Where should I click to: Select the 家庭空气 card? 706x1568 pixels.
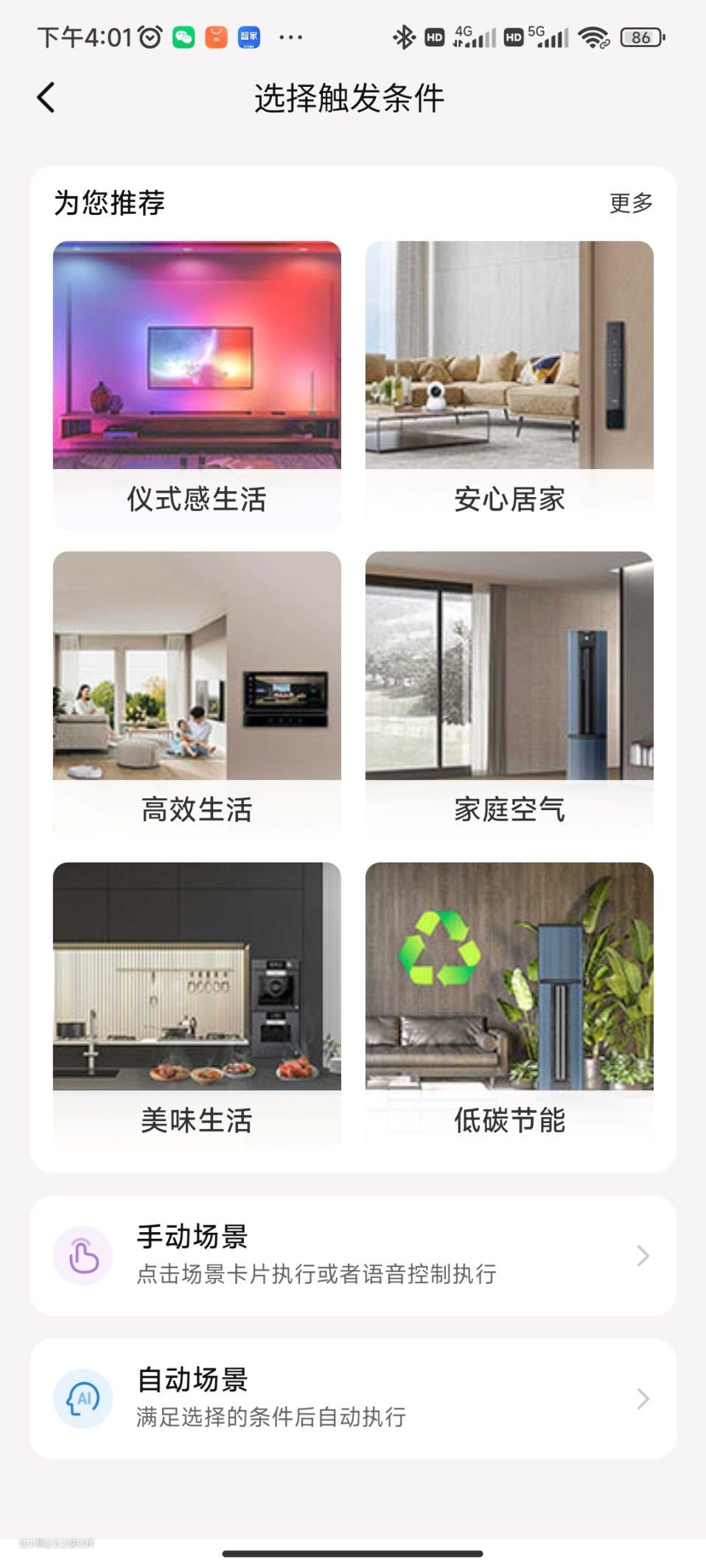coord(509,695)
